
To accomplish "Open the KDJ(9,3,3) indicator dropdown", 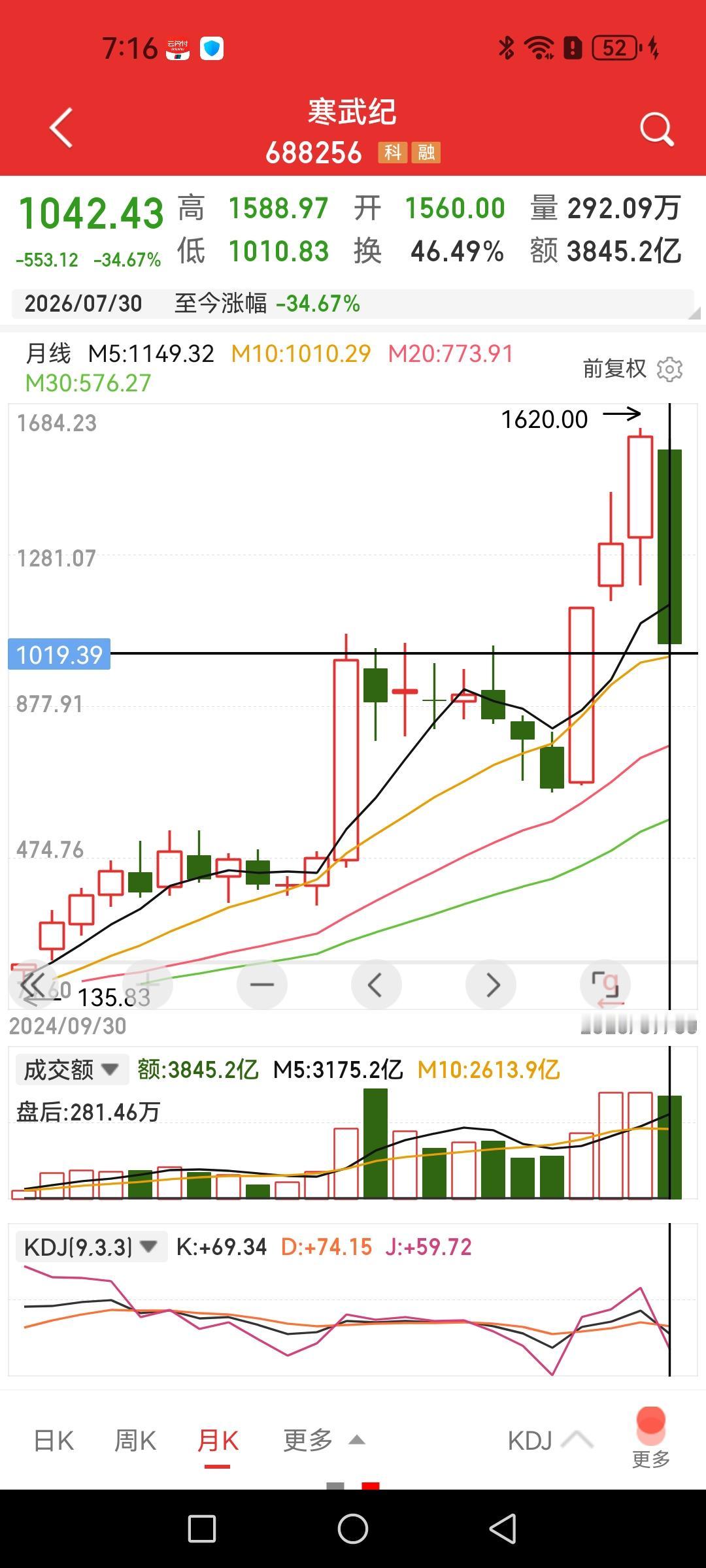I will click(x=91, y=1247).
